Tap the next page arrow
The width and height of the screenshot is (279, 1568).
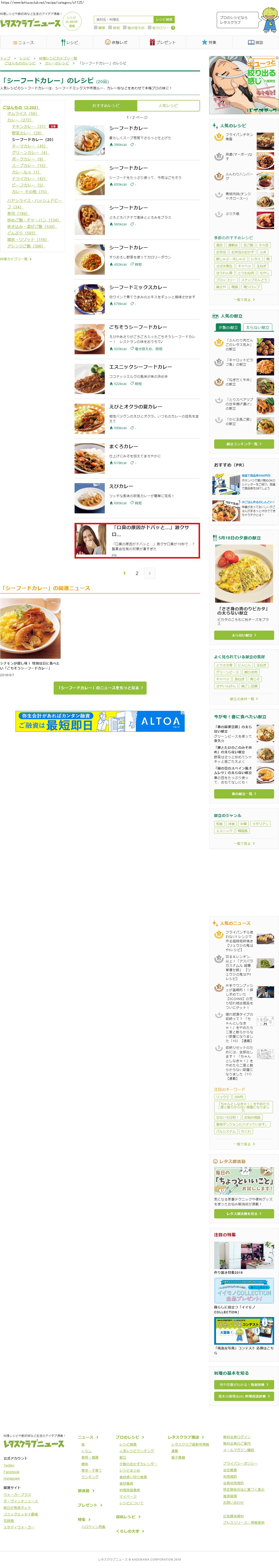point(150,573)
